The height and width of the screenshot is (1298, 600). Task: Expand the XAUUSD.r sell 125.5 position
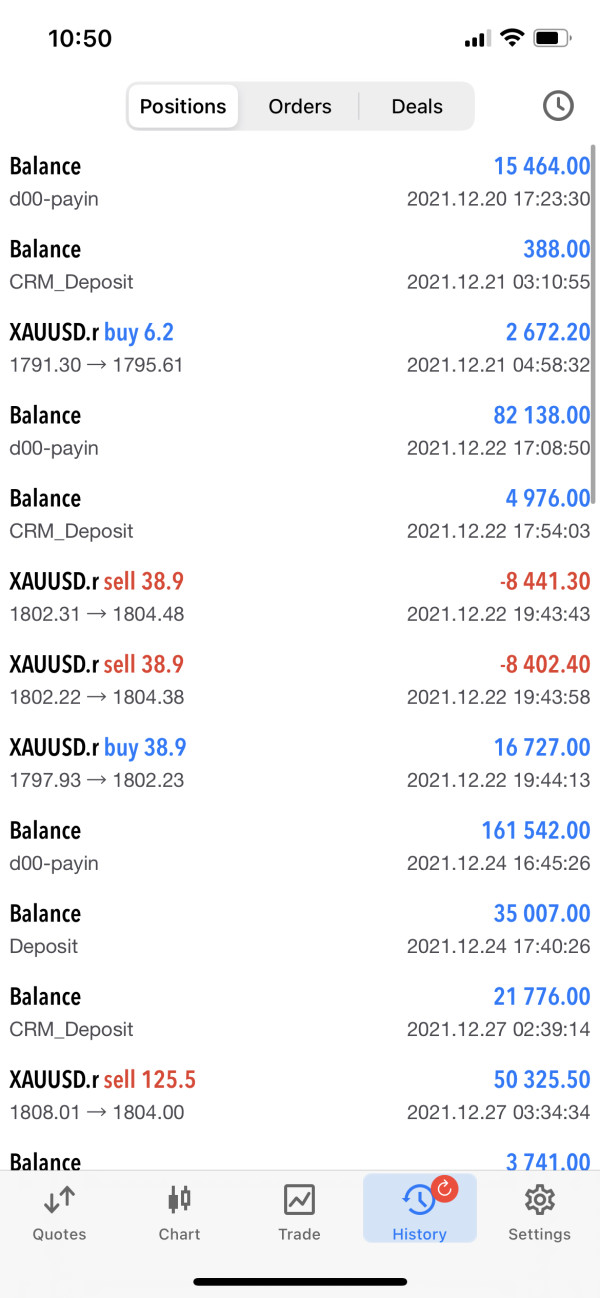click(300, 1095)
